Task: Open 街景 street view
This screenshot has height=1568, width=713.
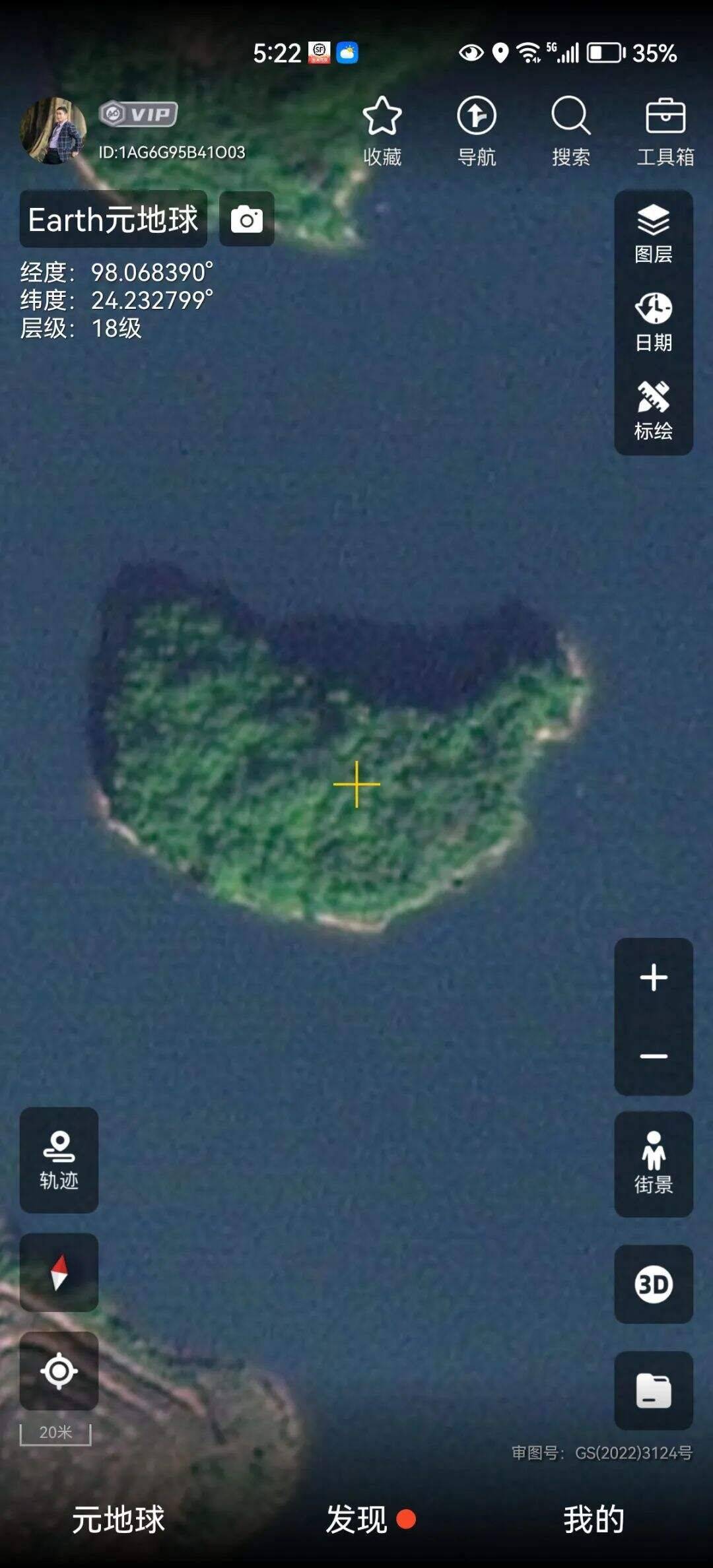Action: pyautogui.click(x=653, y=1163)
